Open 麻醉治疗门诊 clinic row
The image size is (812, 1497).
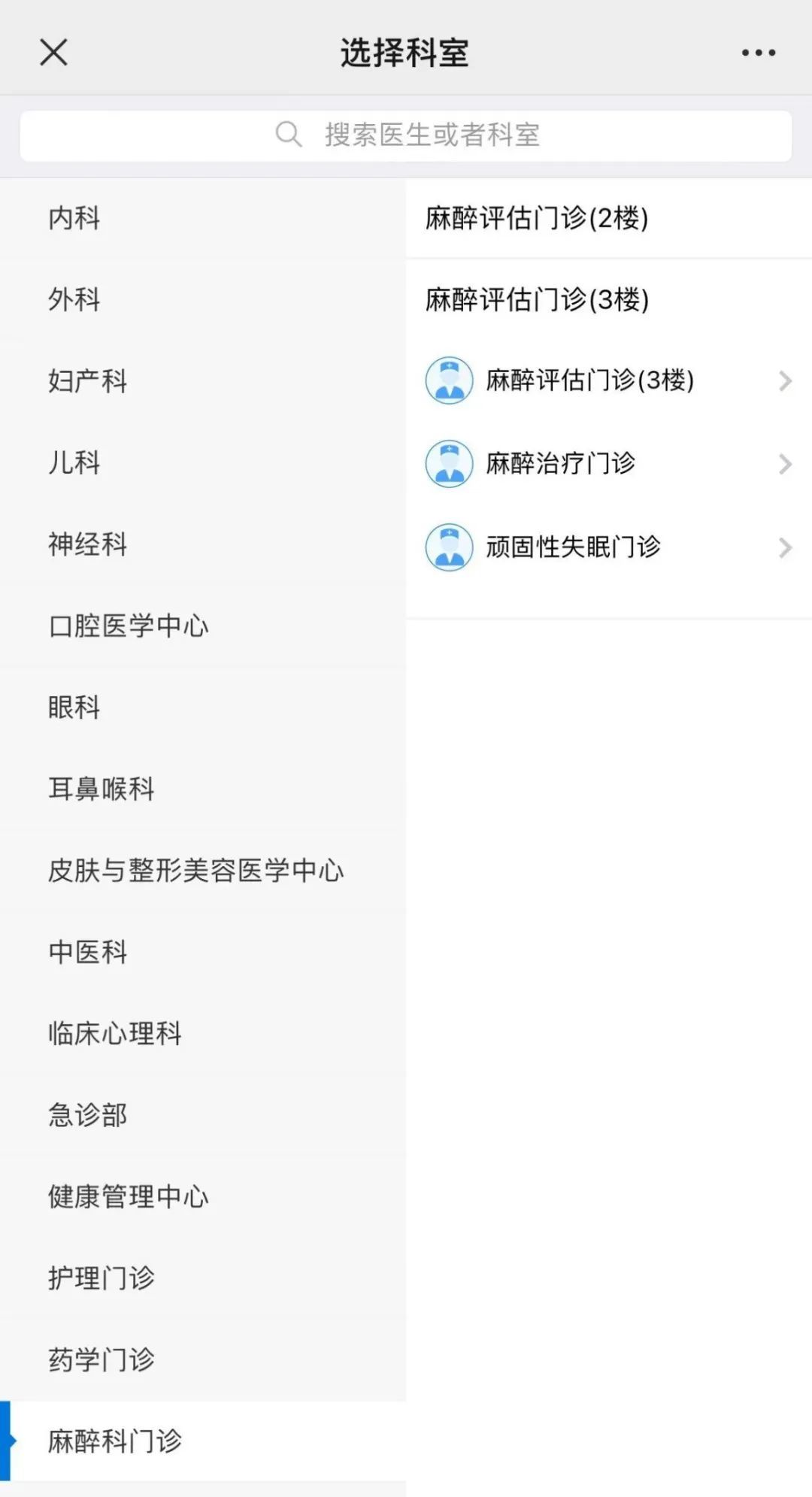[607, 463]
